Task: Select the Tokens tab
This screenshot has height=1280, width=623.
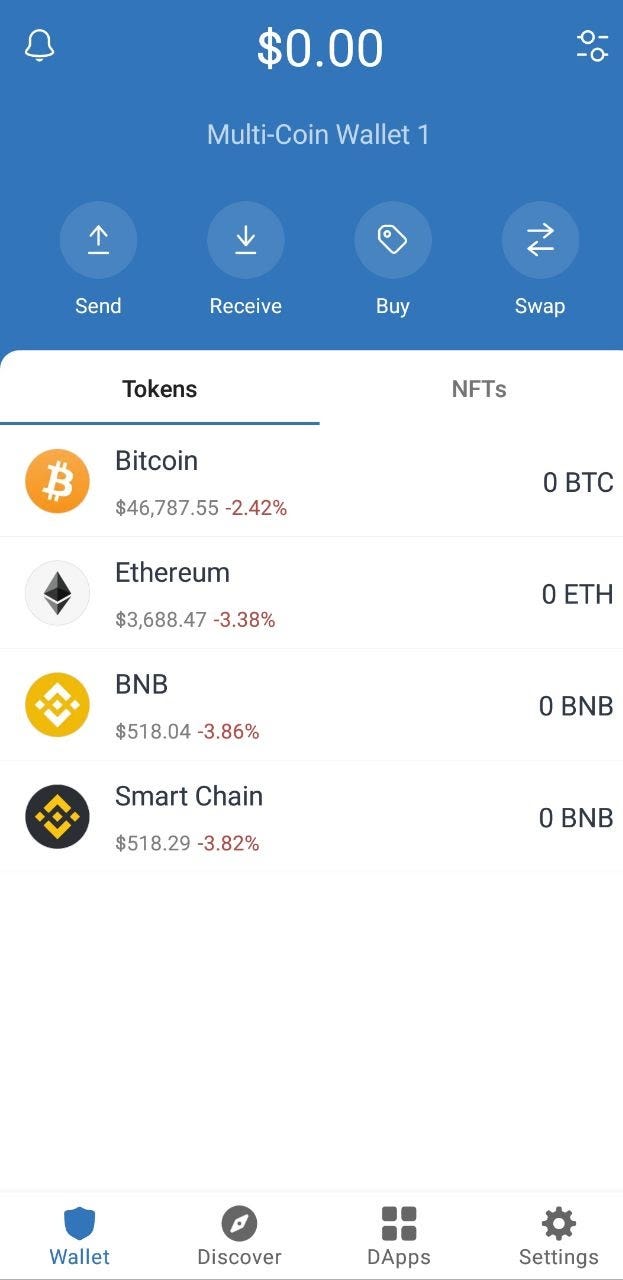Action: click(x=160, y=389)
